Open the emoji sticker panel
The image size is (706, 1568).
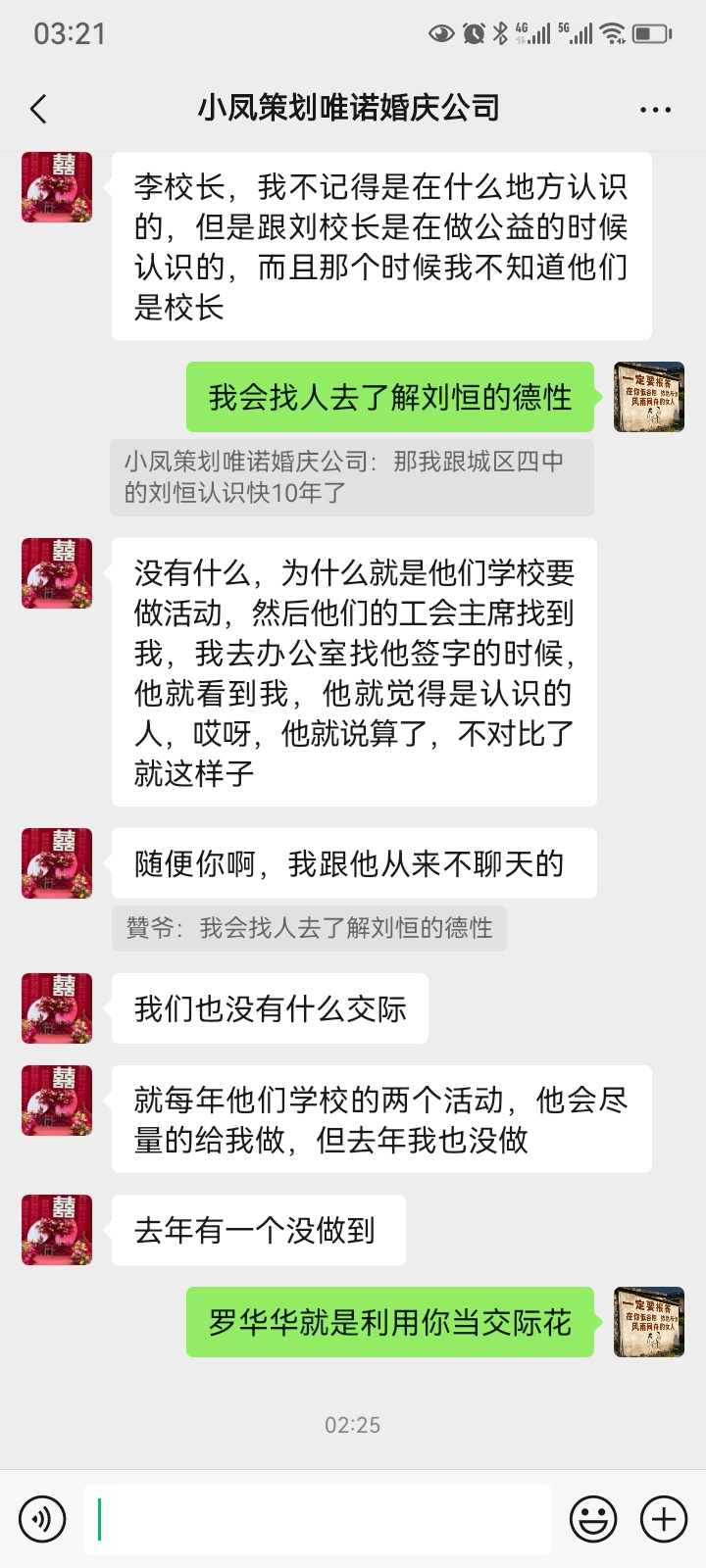(x=593, y=1519)
